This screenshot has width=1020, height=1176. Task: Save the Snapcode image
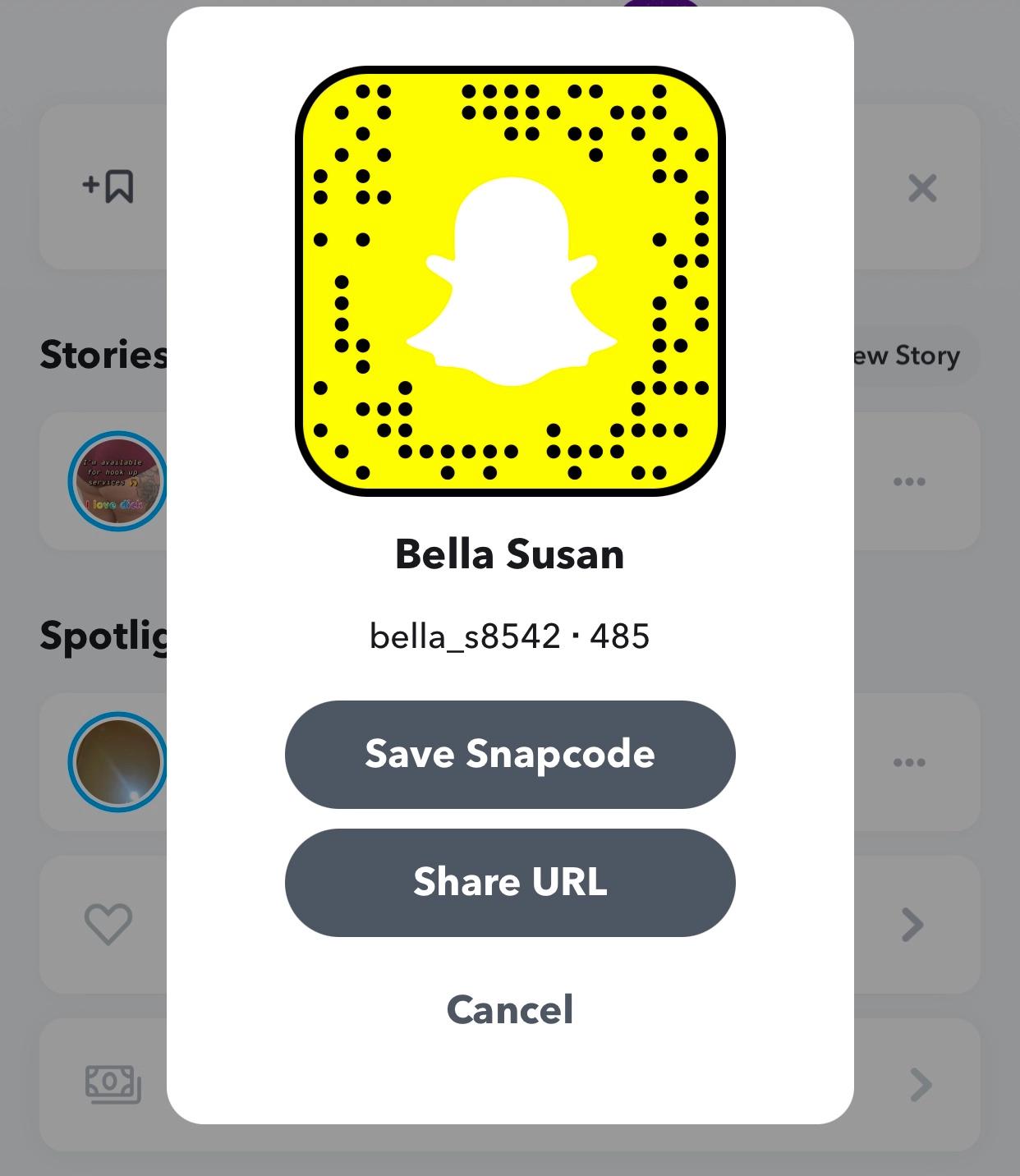509,754
